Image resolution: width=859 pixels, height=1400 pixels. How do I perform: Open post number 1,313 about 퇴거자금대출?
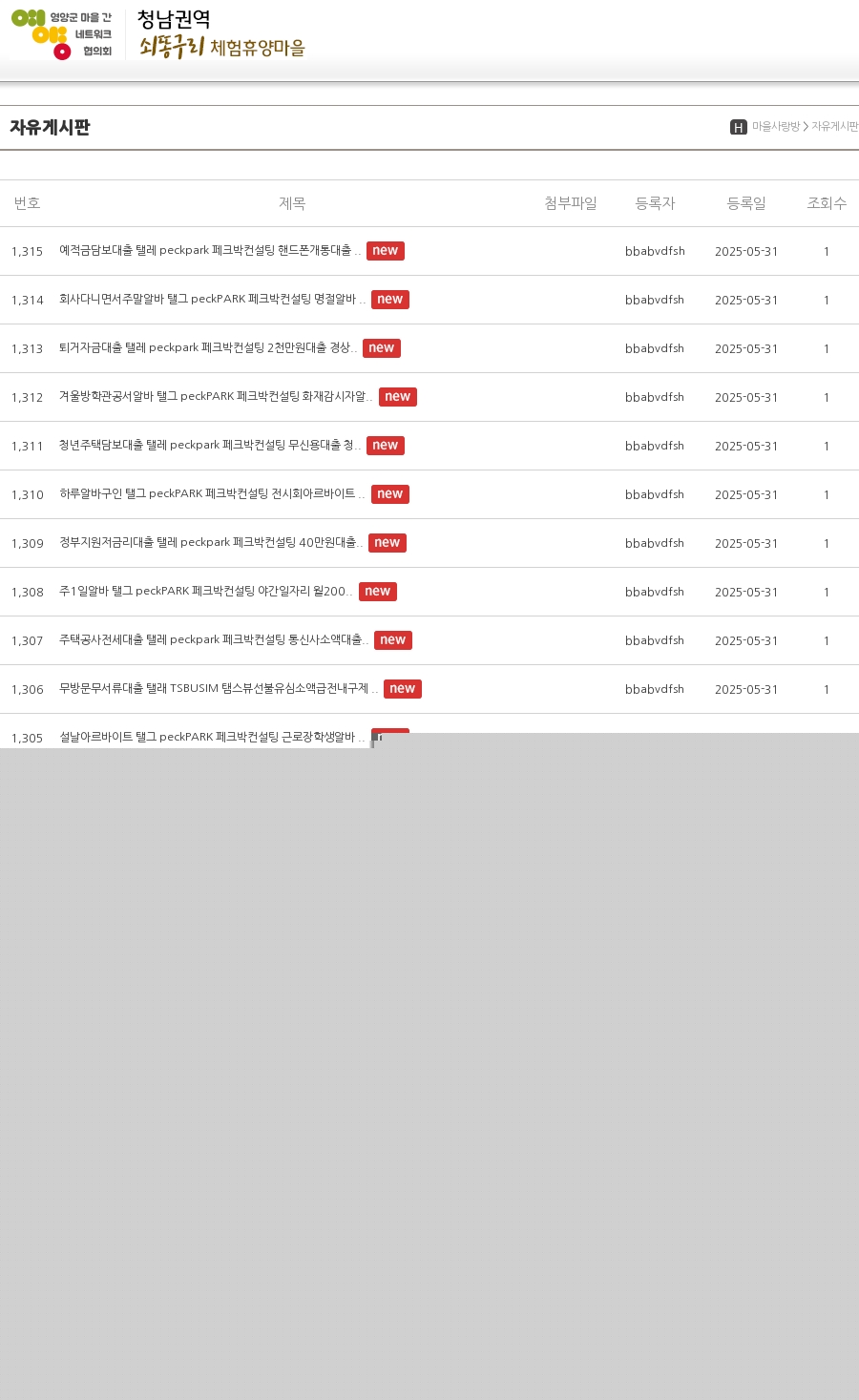[208, 348]
